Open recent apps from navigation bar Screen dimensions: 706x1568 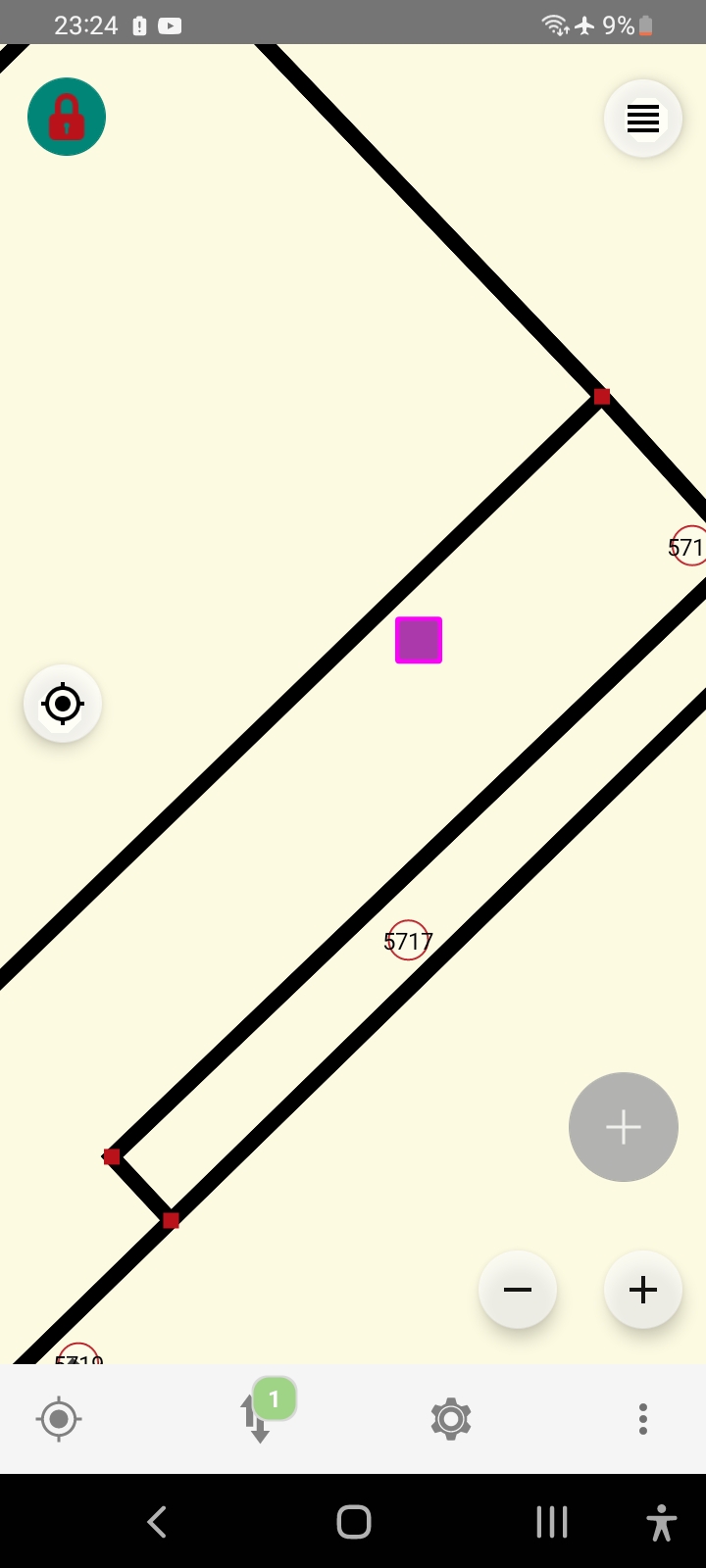(x=552, y=1522)
